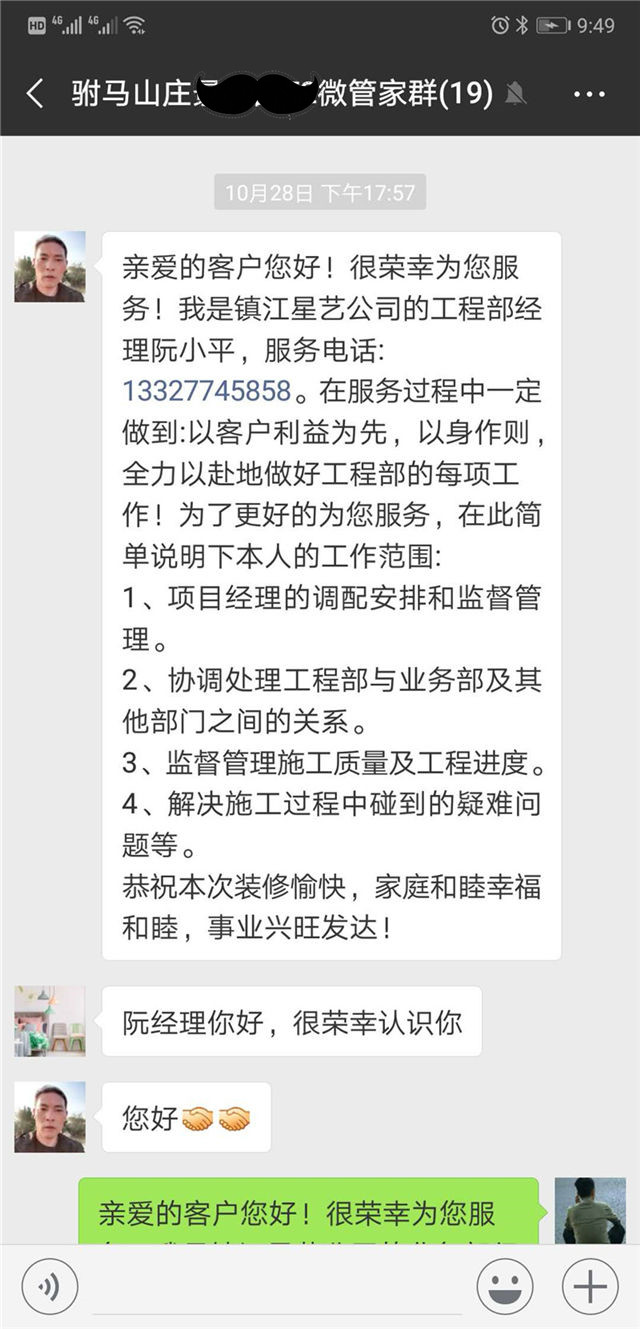640x1329 pixels.
Task: Open avatar of the sender of 阮经理你好
Action: pyautogui.click(x=49, y=1021)
